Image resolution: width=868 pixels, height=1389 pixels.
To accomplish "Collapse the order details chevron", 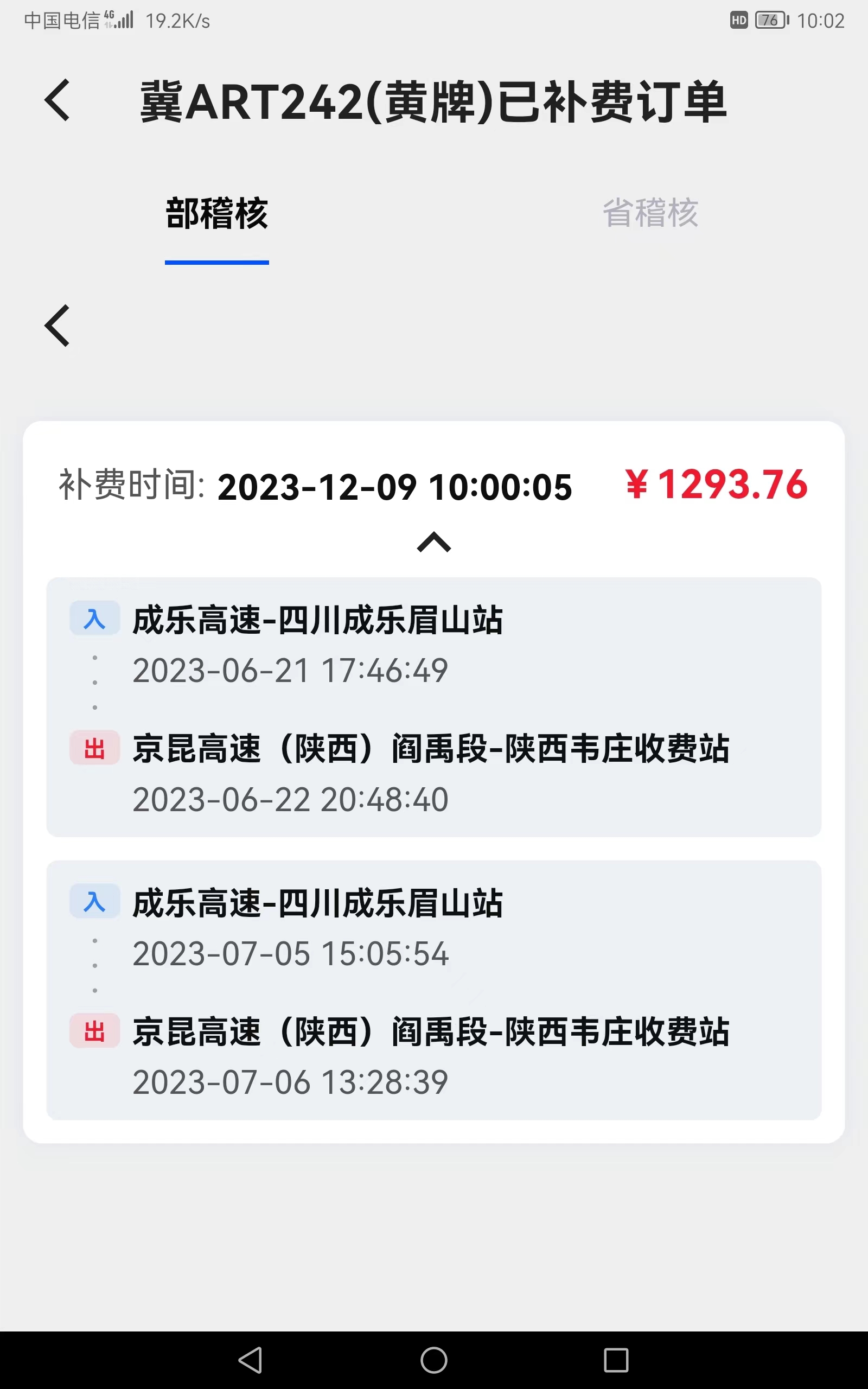I will tap(434, 542).
